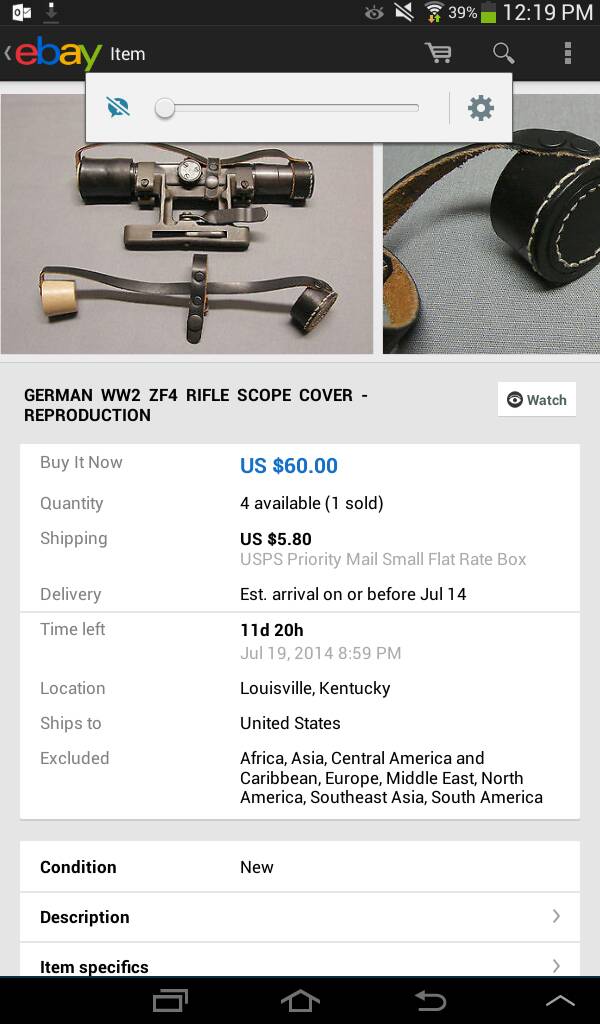The width and height of the screenshot is (600, 1024).
Task: Tap the filter brightness slider
Action: (x=287, y=108)
